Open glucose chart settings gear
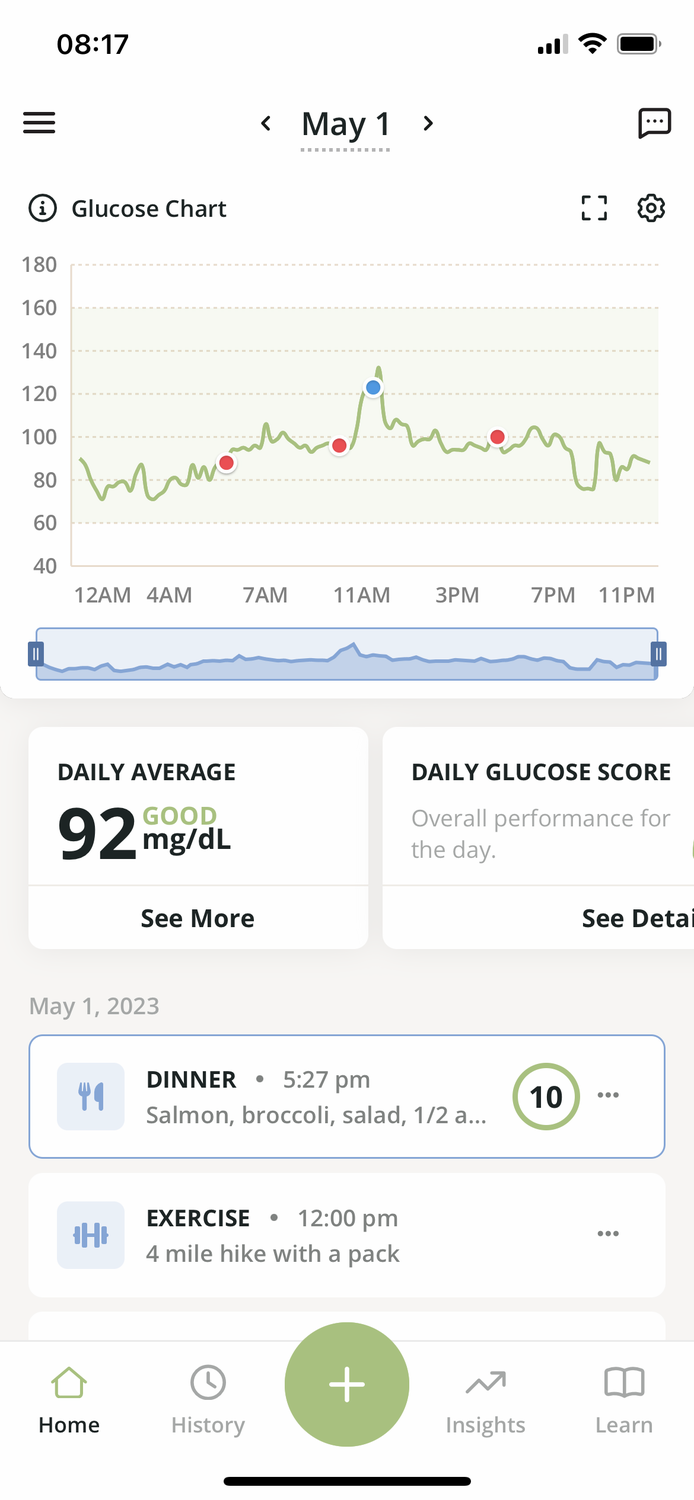 pos(651,208)
